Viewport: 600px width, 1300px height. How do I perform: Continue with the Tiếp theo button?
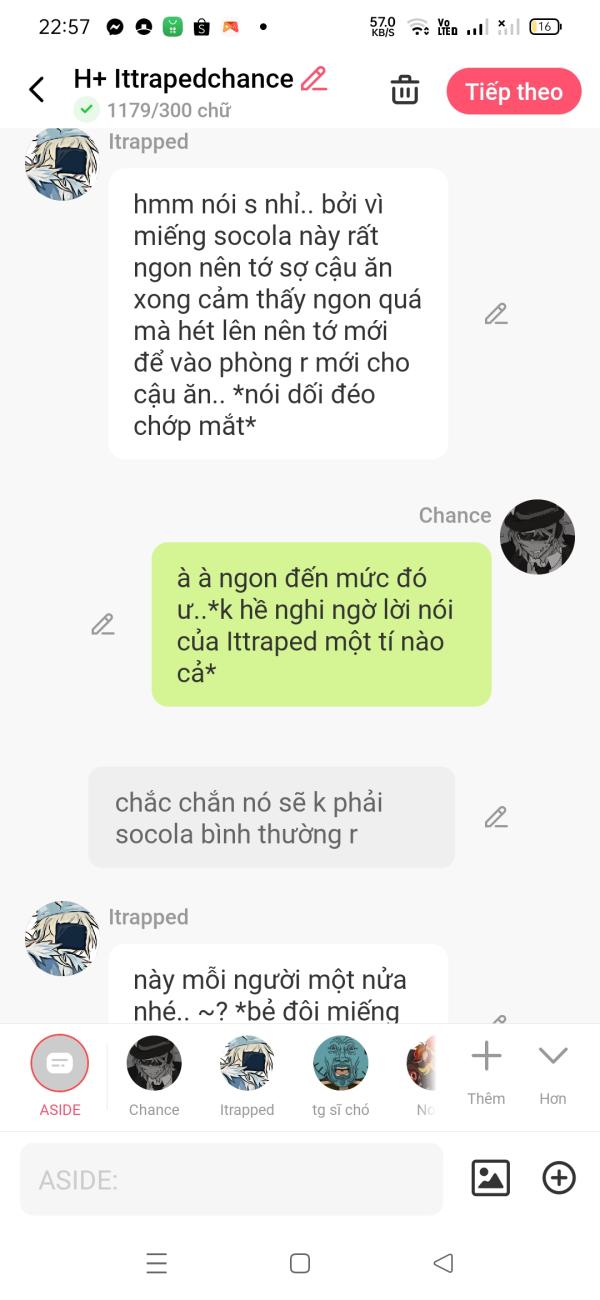[x=514, y=92]
